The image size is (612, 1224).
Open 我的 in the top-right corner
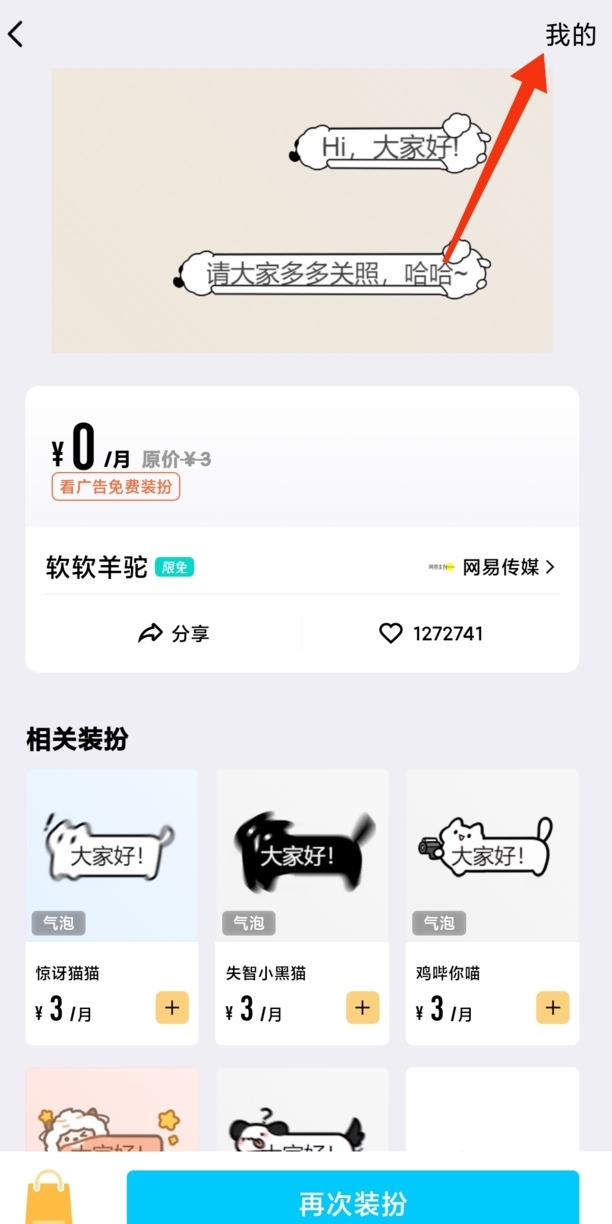pyautogui.click(x=570, y=35)
